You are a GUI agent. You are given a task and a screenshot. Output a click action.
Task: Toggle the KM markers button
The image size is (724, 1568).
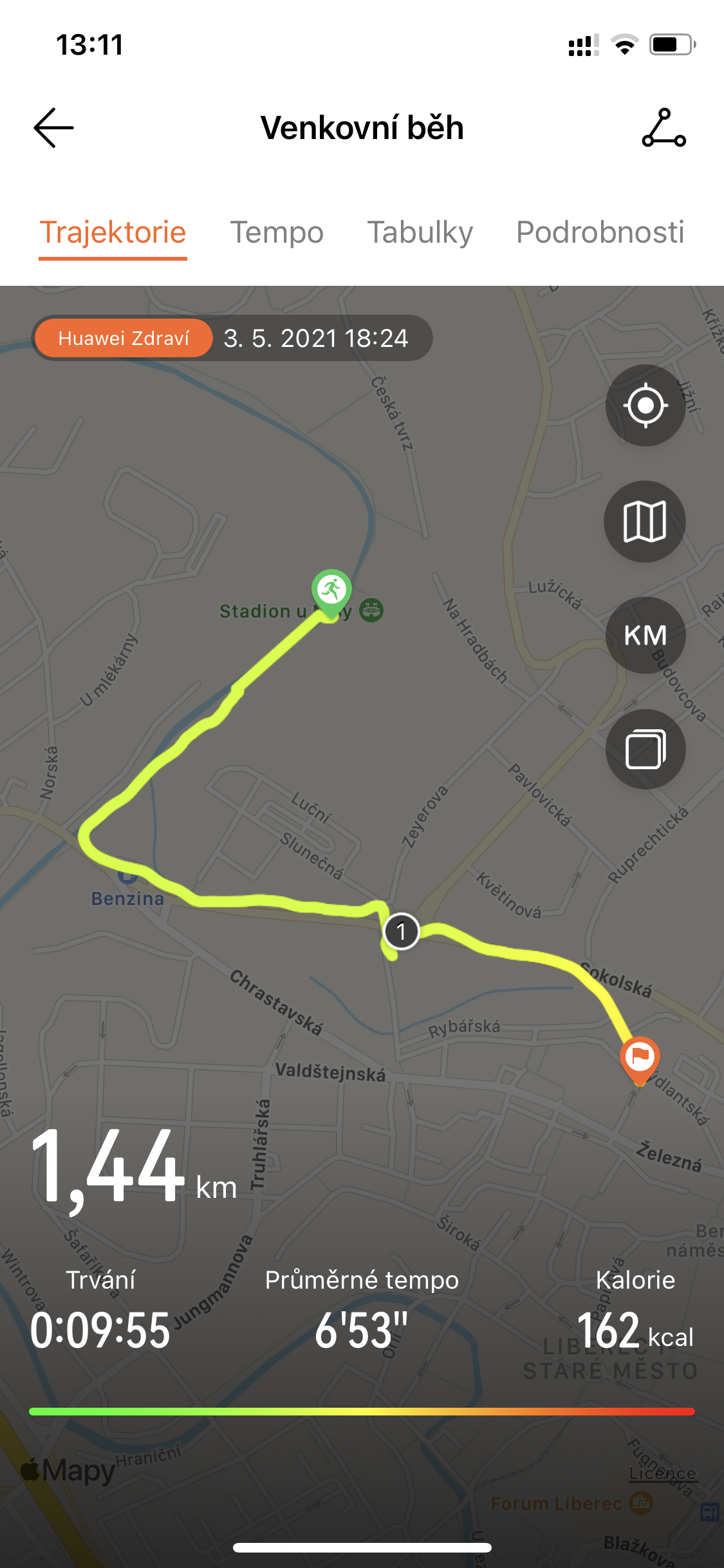[x=645, y=635]
